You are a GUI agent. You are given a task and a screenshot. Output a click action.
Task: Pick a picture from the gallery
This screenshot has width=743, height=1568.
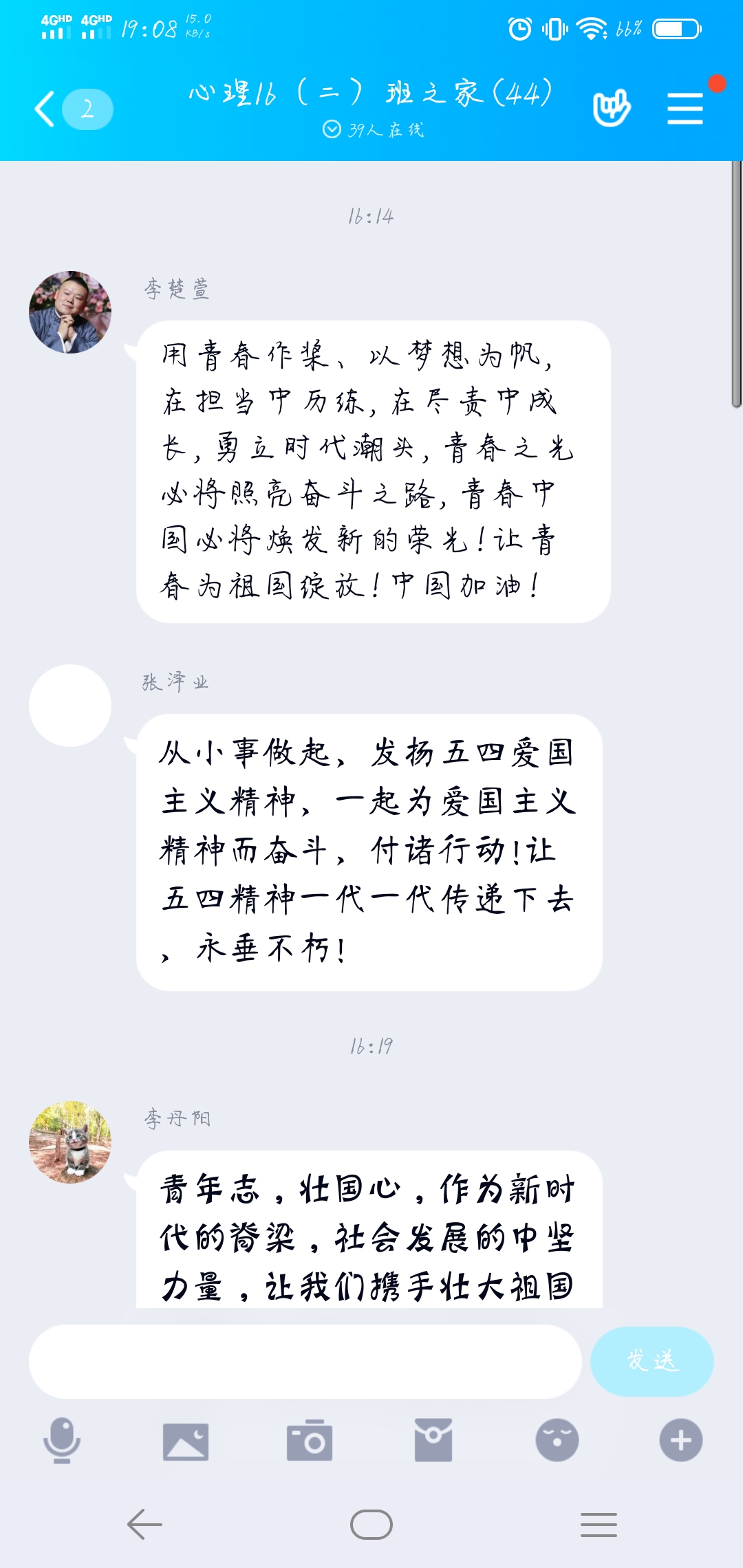coord(186,1440)
